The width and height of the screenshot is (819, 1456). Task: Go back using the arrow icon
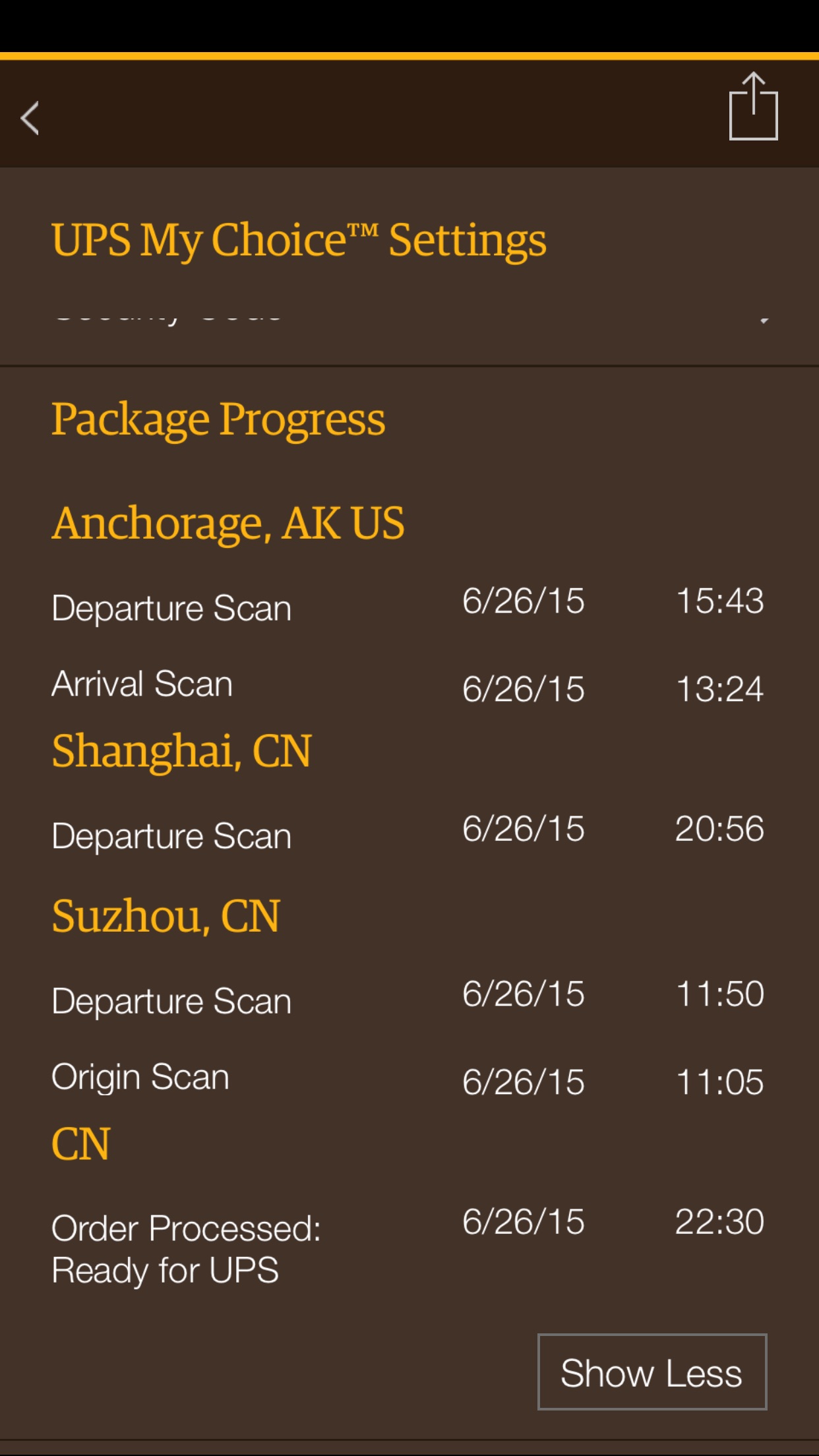30,119
